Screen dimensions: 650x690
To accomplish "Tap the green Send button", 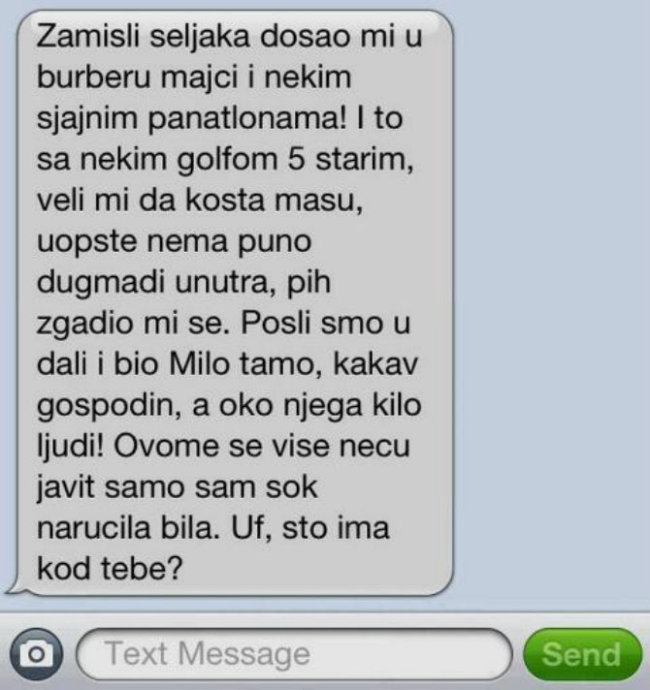I will pyautogui.click(x=581, y=655).
